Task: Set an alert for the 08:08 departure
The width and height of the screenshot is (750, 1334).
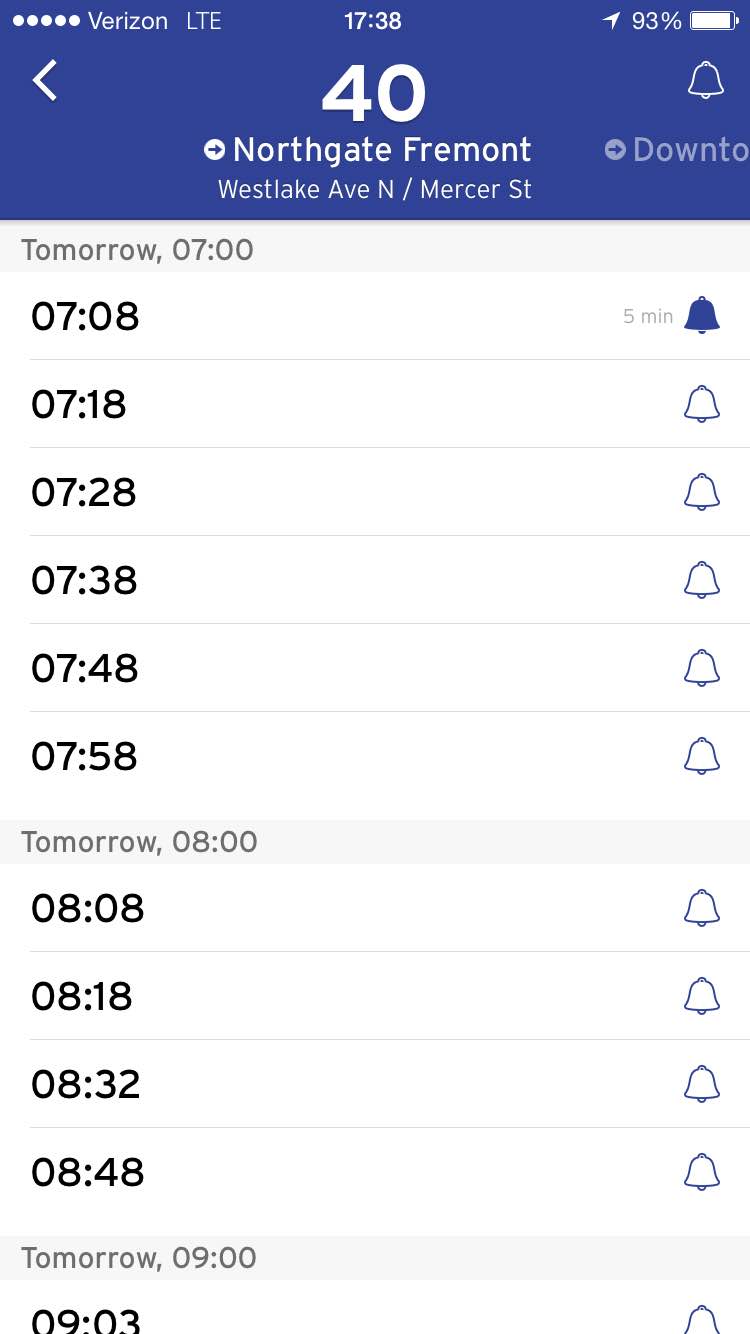Action: click(702, 908)
